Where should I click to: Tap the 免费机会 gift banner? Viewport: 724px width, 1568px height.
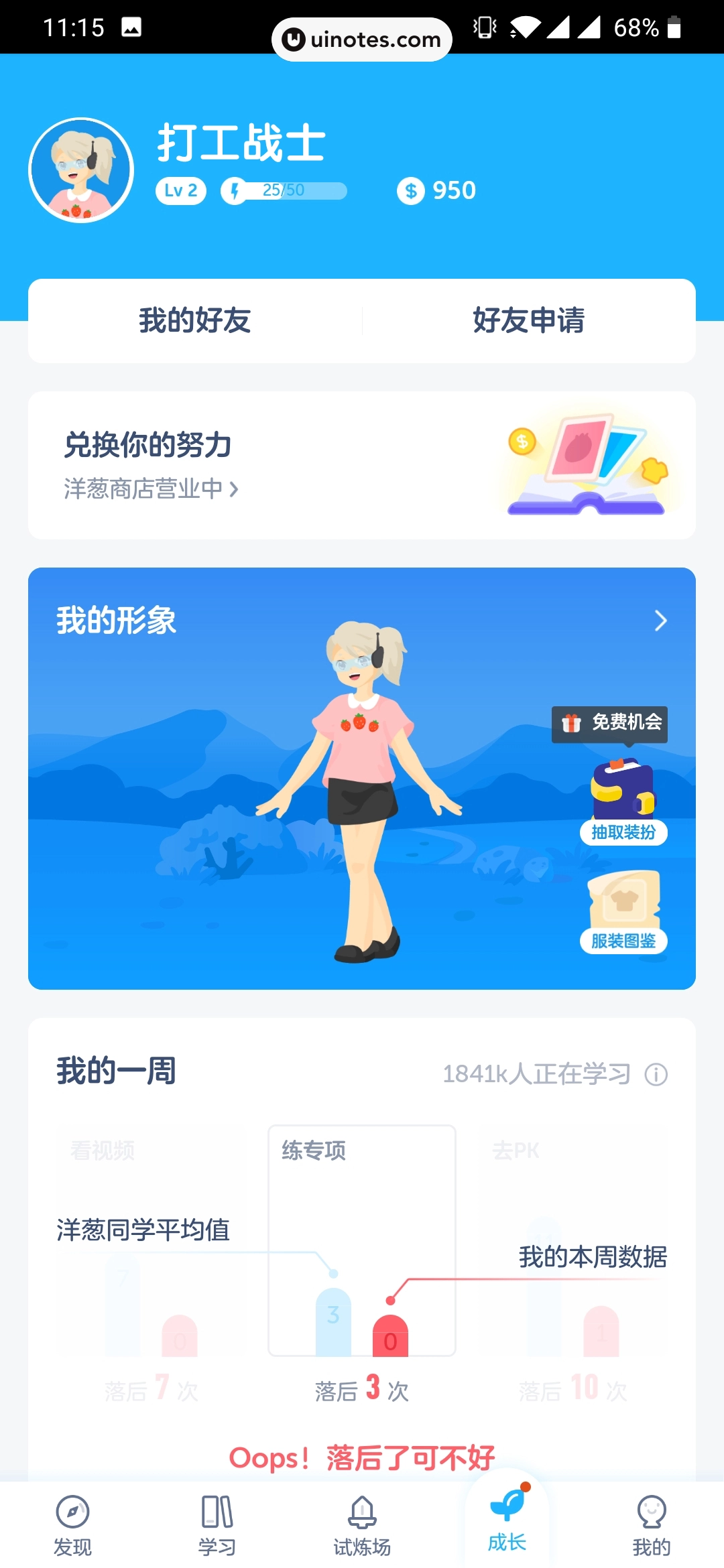(x=609, y=724)
